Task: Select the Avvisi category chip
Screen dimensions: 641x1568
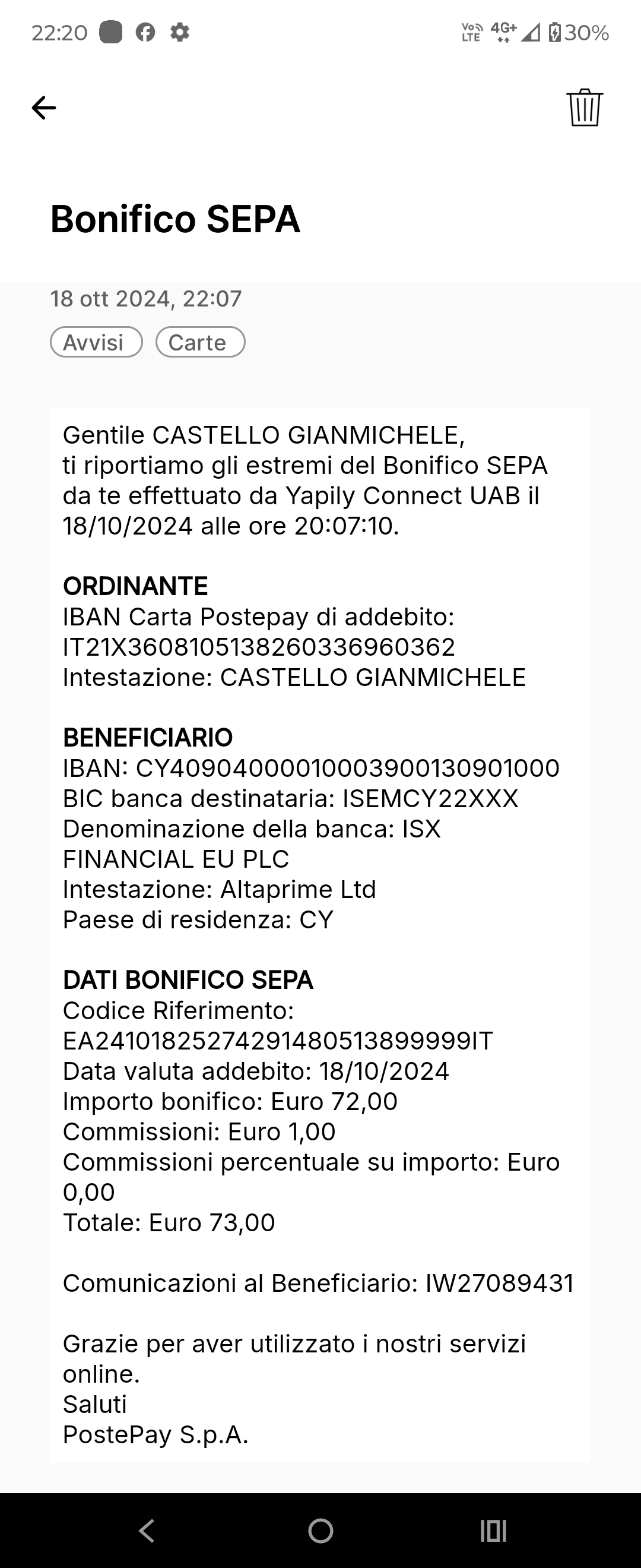Action: pos(95,342)
